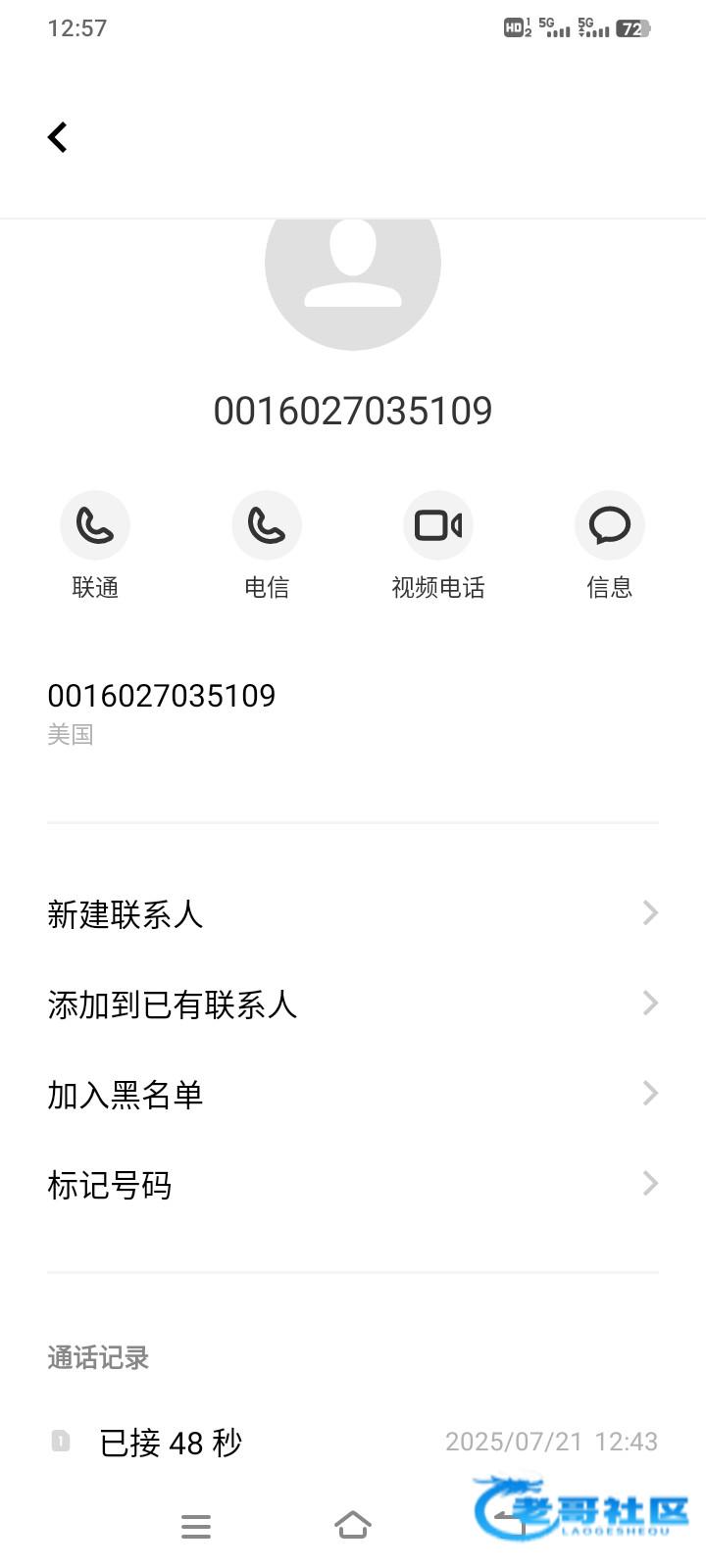This screenshot has height=1568, width=706.
Task: Open 标记号码 option
Action: [353, 1185]
